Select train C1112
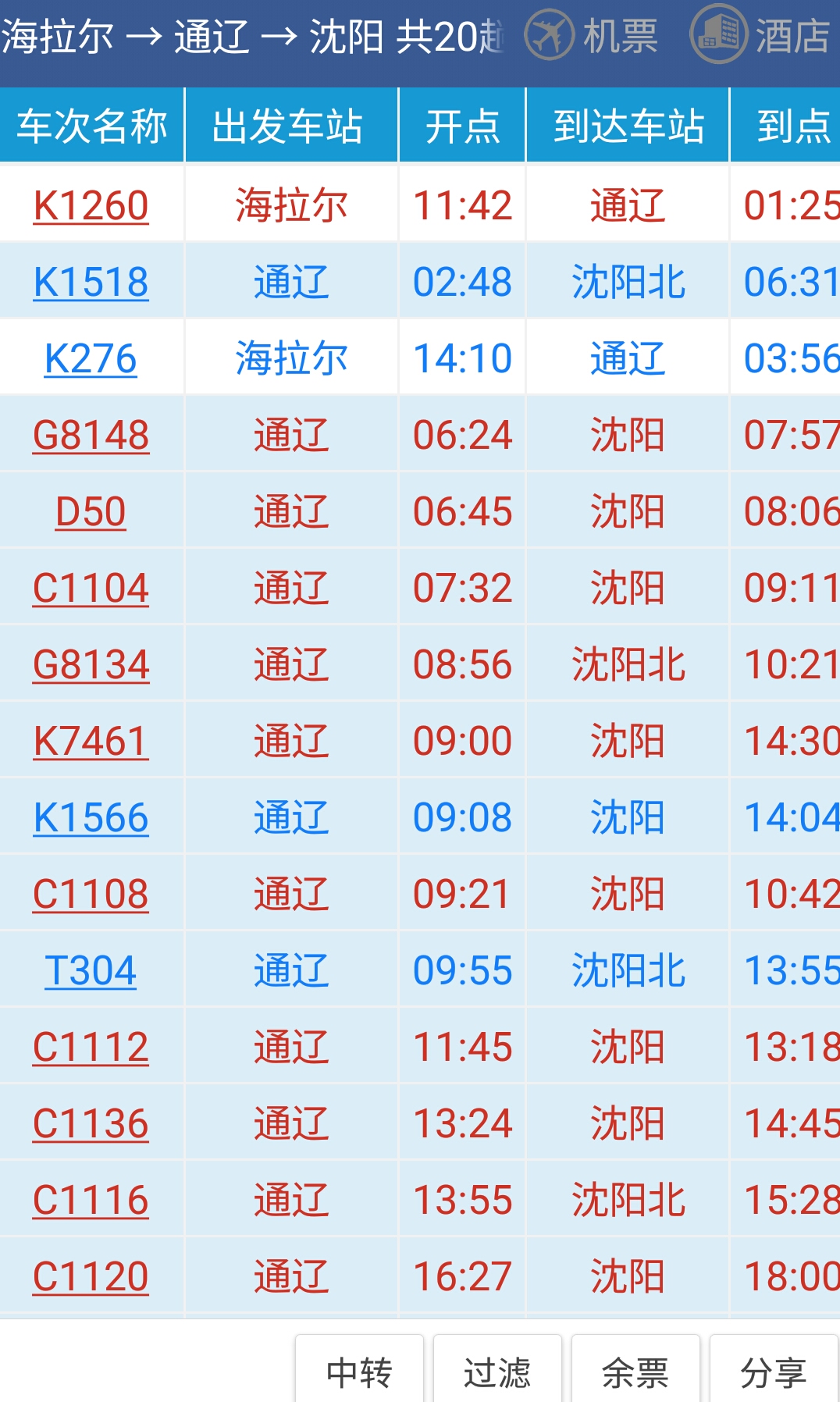The image size is (840, 1402). pos(91,1048)
